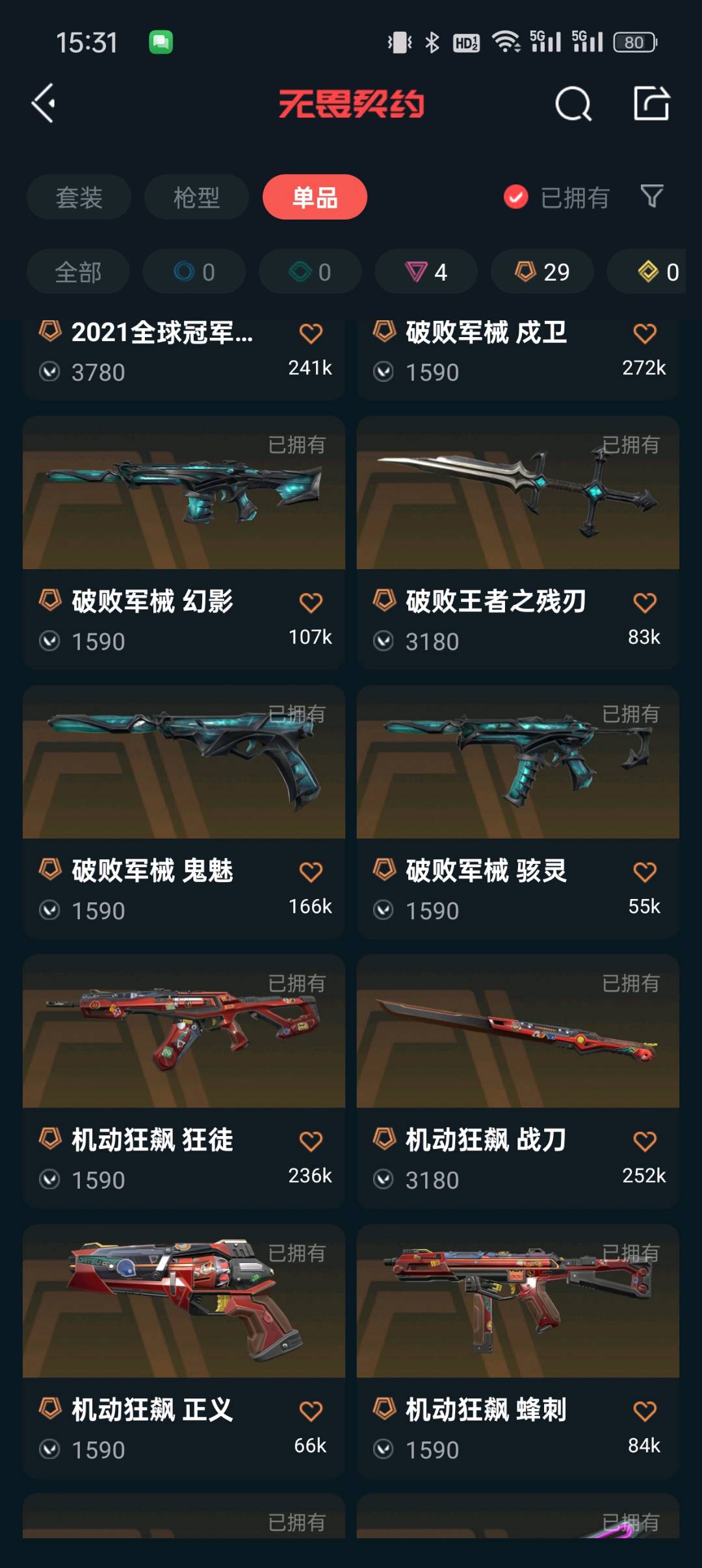The height and width of the screenshot is (1568, 702).
Task: Filter by the purple tier chip showing 4
Action: click(x=426, y=272)
